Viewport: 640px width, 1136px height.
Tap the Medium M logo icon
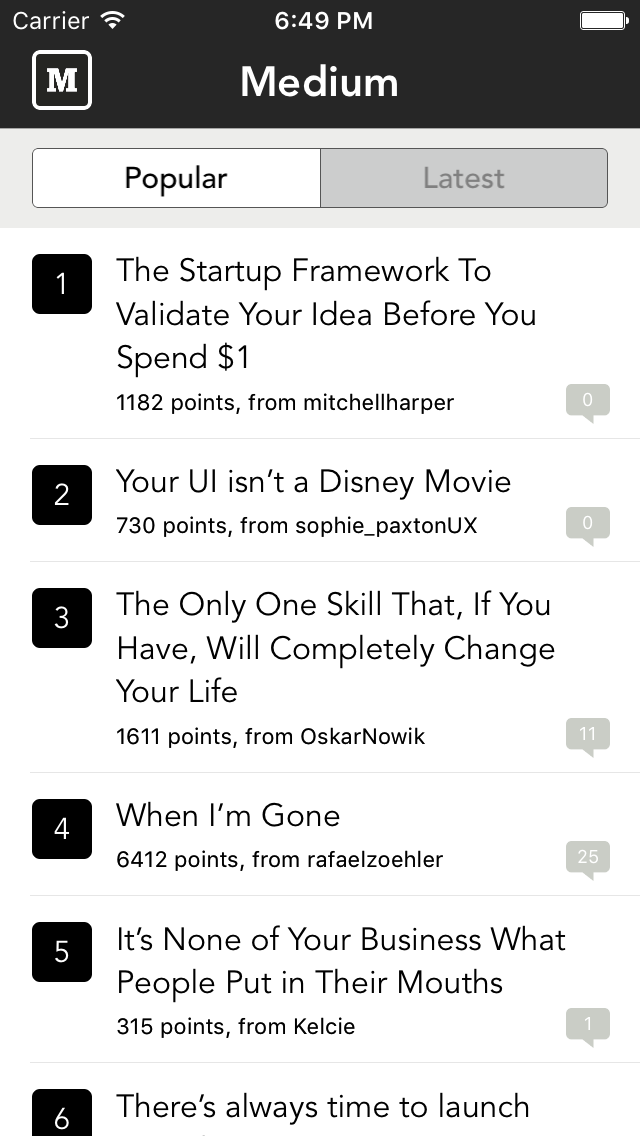point(62,80)
